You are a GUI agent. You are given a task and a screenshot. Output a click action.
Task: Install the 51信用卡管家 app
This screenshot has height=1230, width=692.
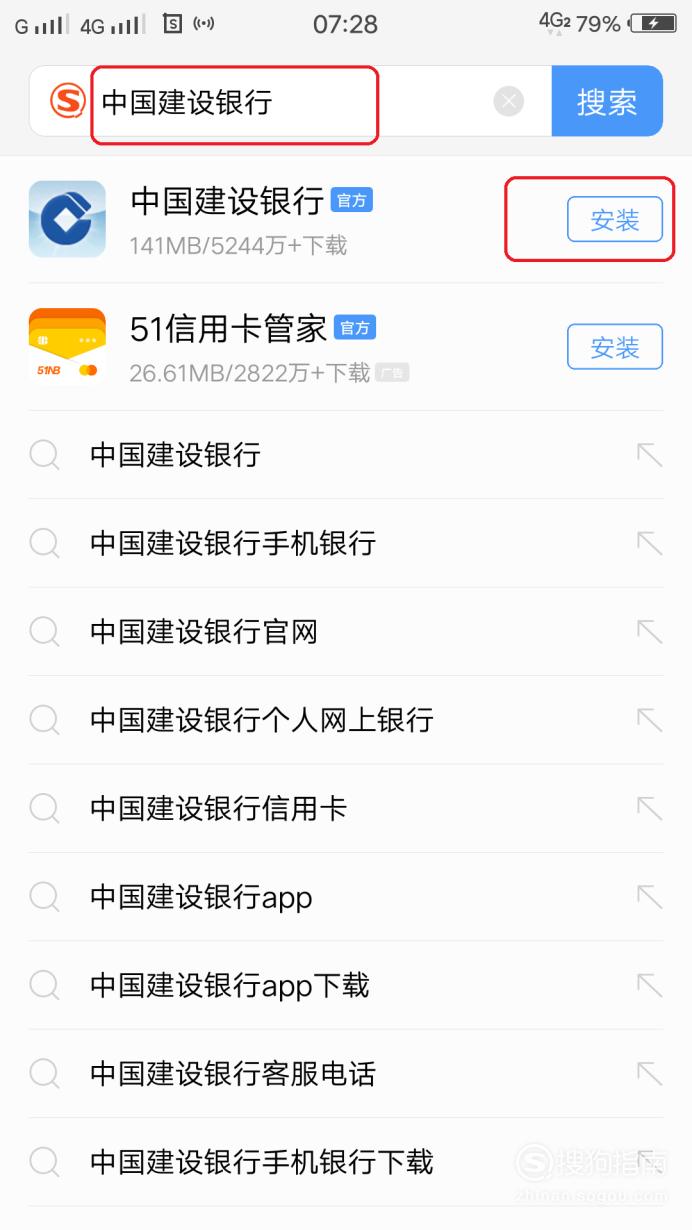click(x=615, y=347)
